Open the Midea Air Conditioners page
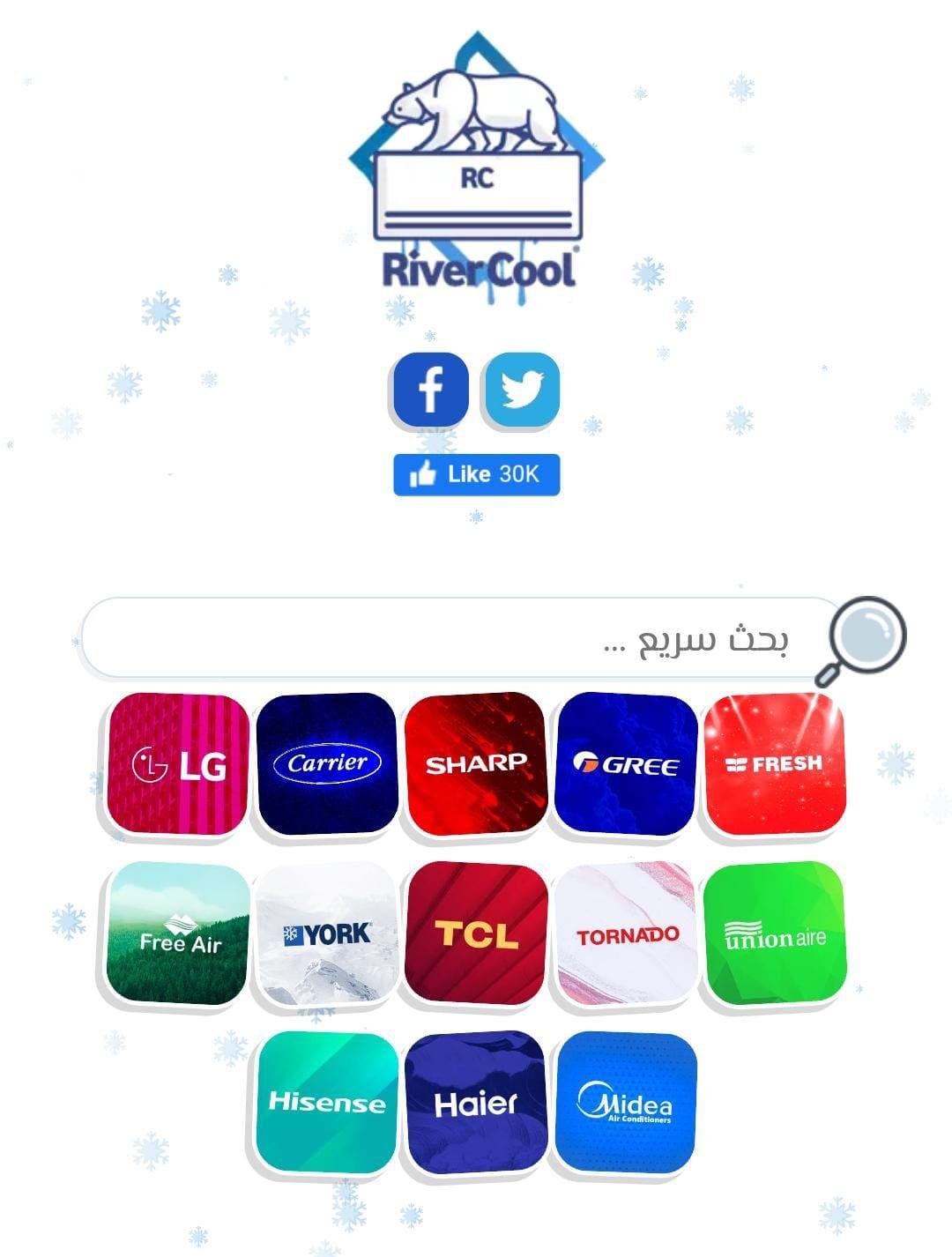952x1257 pixels. click(x=625, y=1102)
